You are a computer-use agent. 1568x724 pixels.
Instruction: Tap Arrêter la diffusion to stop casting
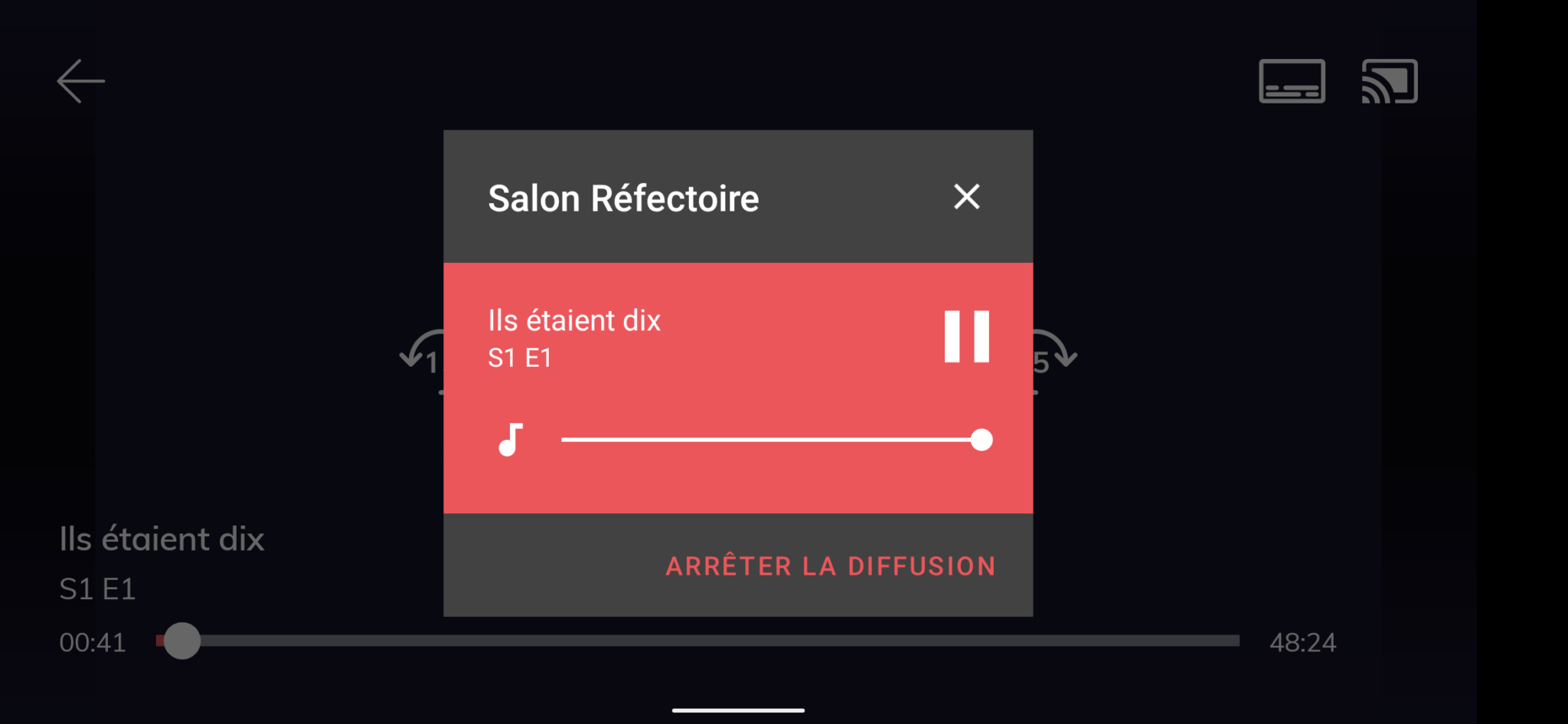pyautogui.click(x=831, y=566)
